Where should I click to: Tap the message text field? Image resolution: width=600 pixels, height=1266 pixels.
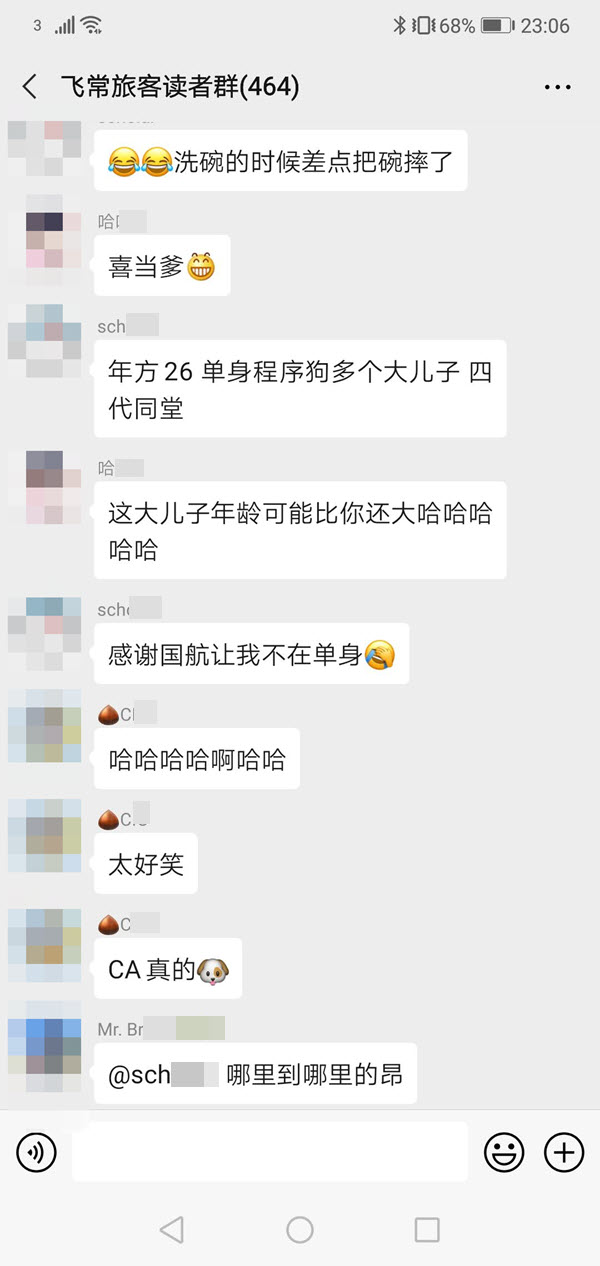coord(270,1152)
